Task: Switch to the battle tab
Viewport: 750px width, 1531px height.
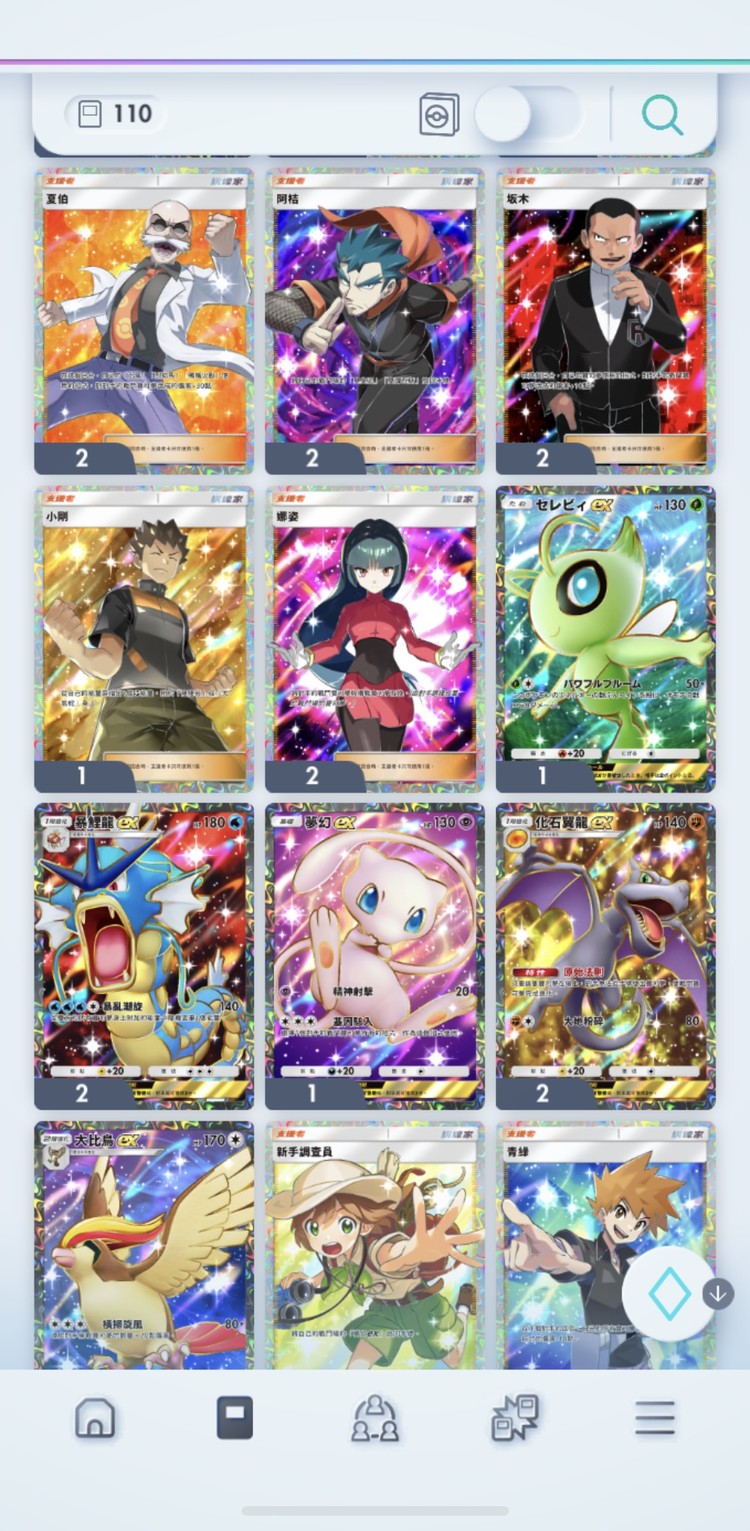Action: (515, 1418)
